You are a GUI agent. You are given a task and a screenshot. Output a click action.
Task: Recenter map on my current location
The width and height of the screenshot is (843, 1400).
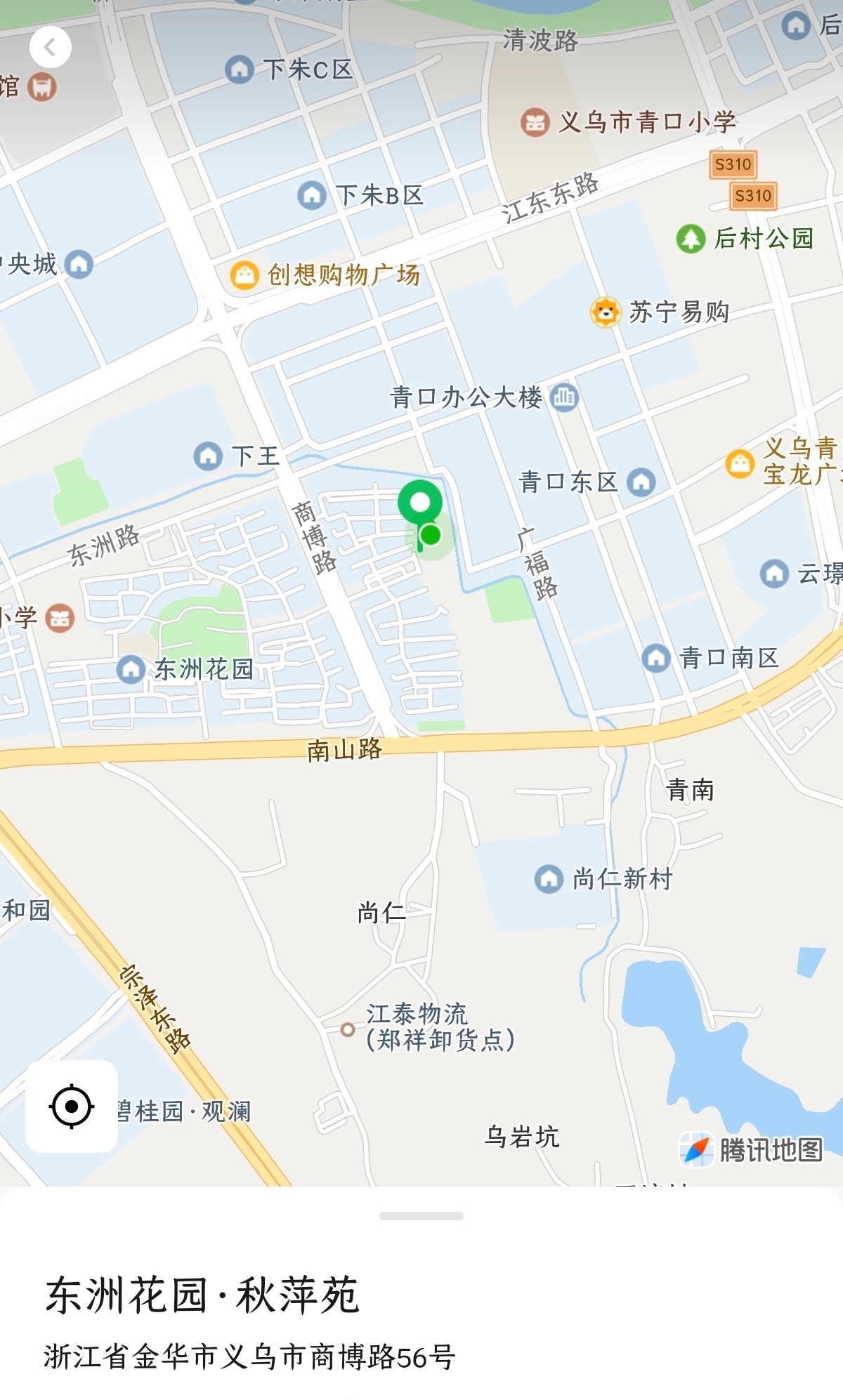(x=72, y=1107)
